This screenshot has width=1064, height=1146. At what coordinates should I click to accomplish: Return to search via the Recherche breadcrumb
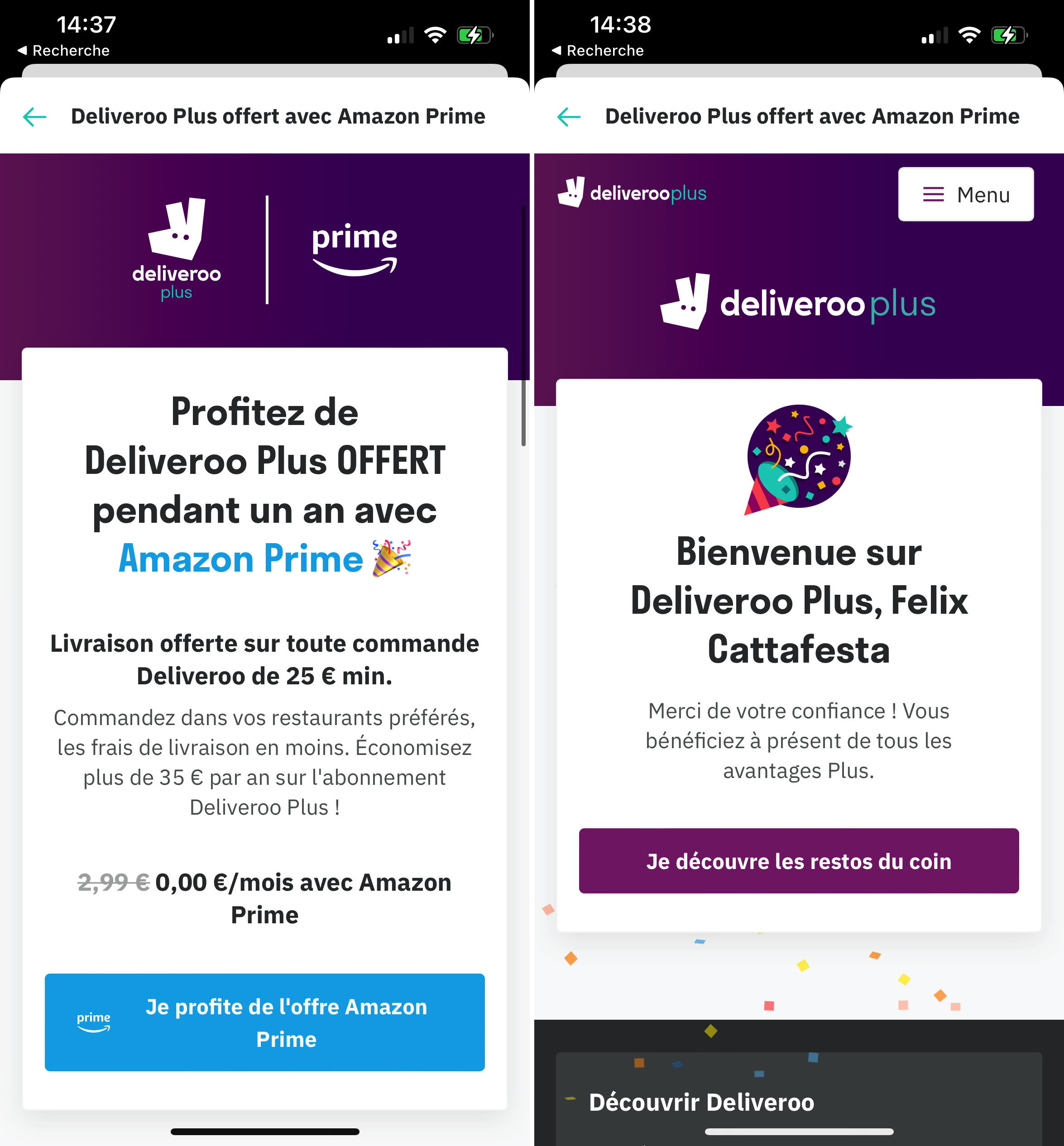click(63, 50)
